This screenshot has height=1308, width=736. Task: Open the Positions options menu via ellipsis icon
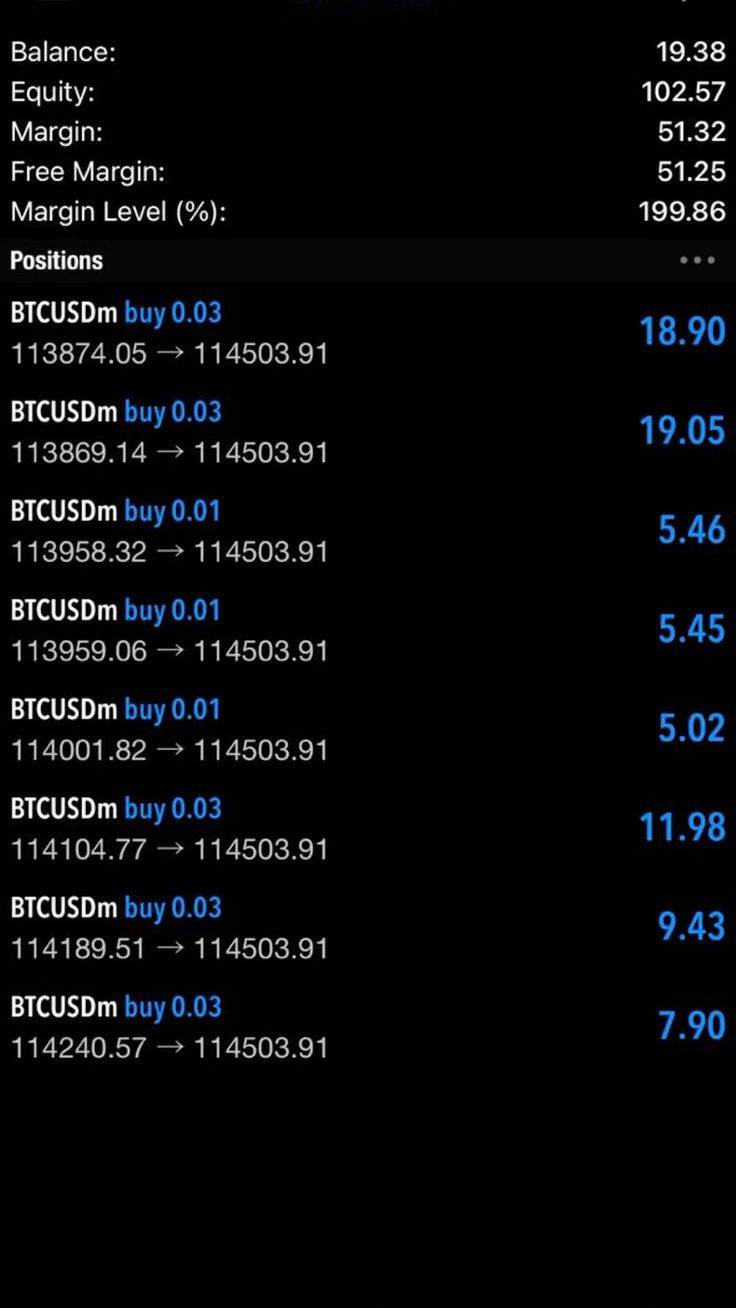pyautogui.click(x=695, y=260)
